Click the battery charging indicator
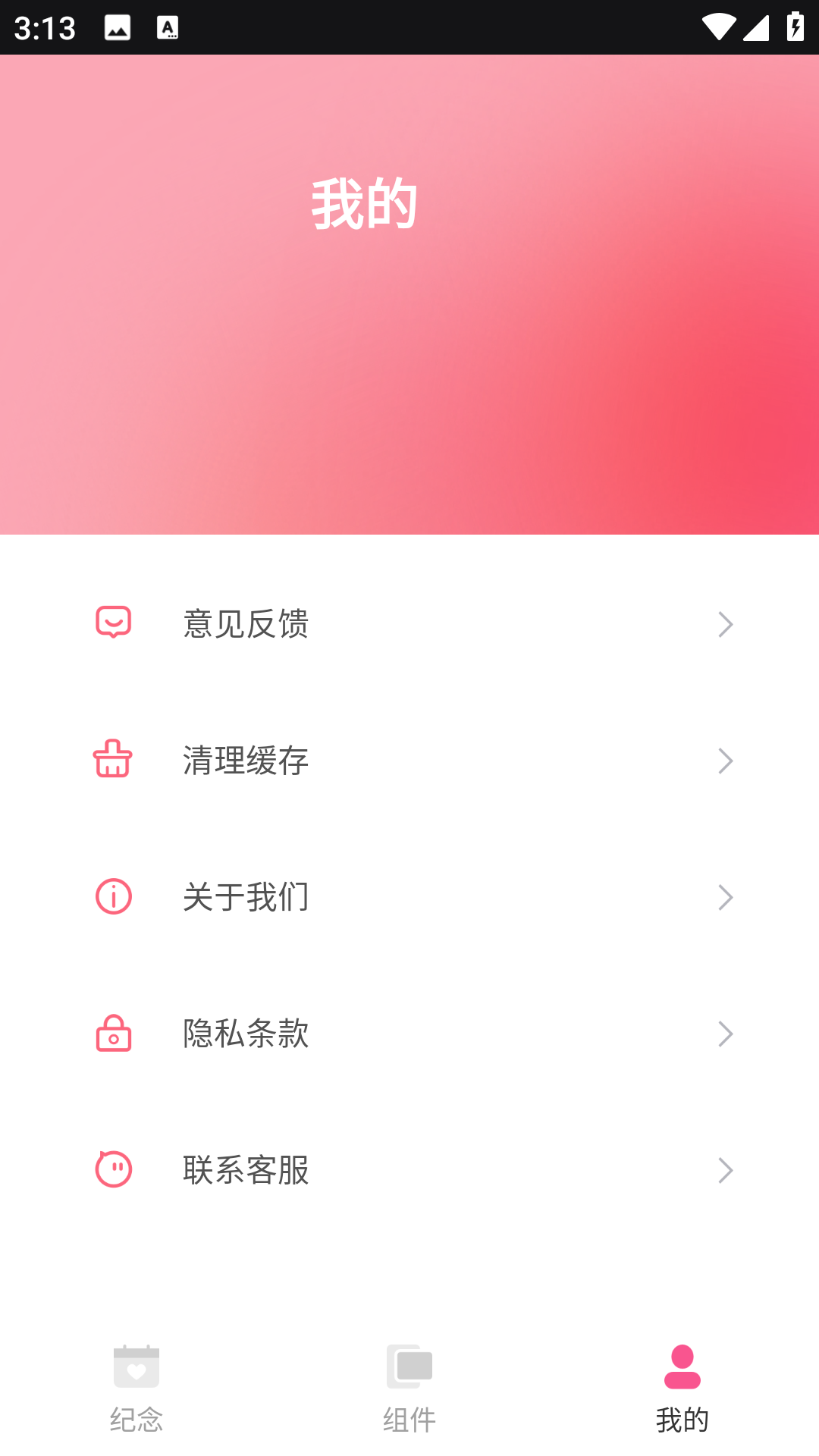The image size is (819, 1456). [x=795, y=24]
